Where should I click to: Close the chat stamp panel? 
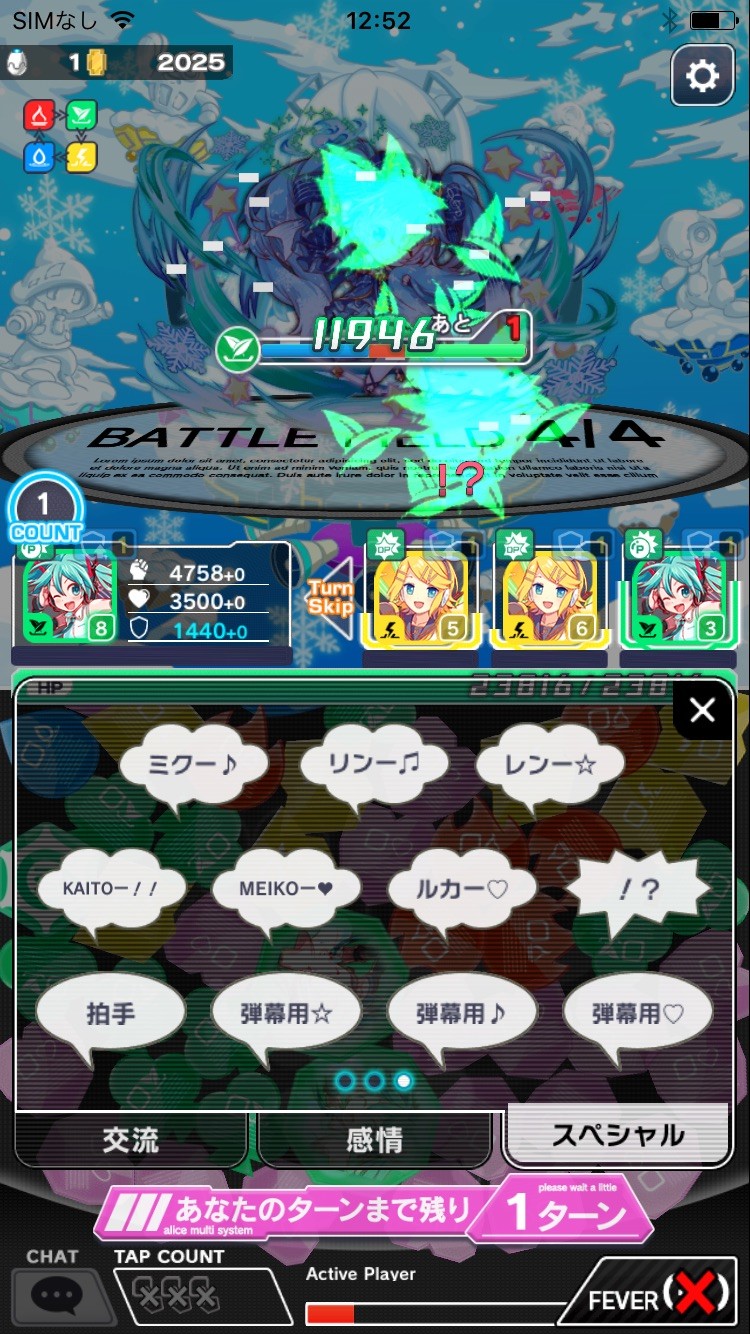click(703, 710)
